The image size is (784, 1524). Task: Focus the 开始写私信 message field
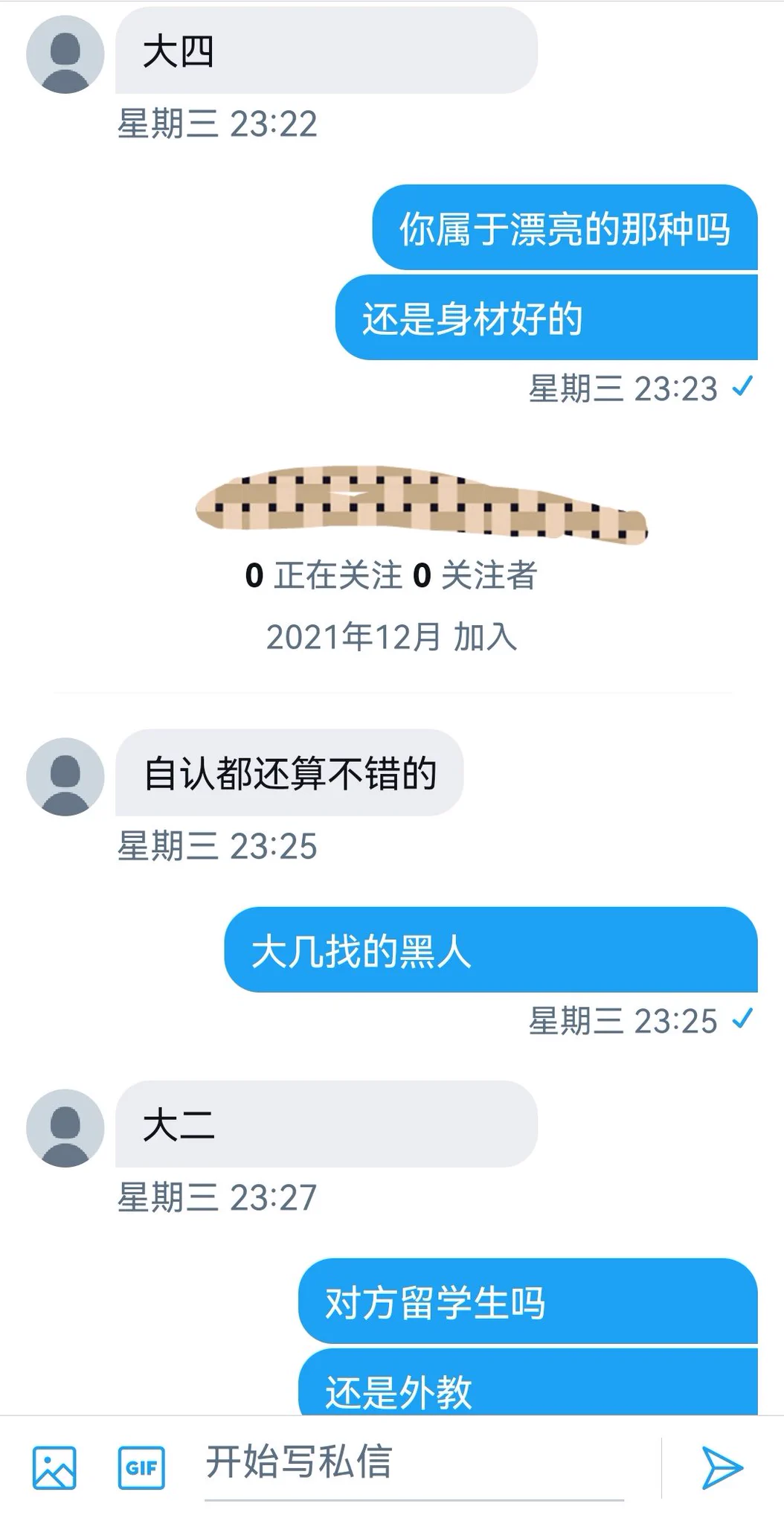413,1463
